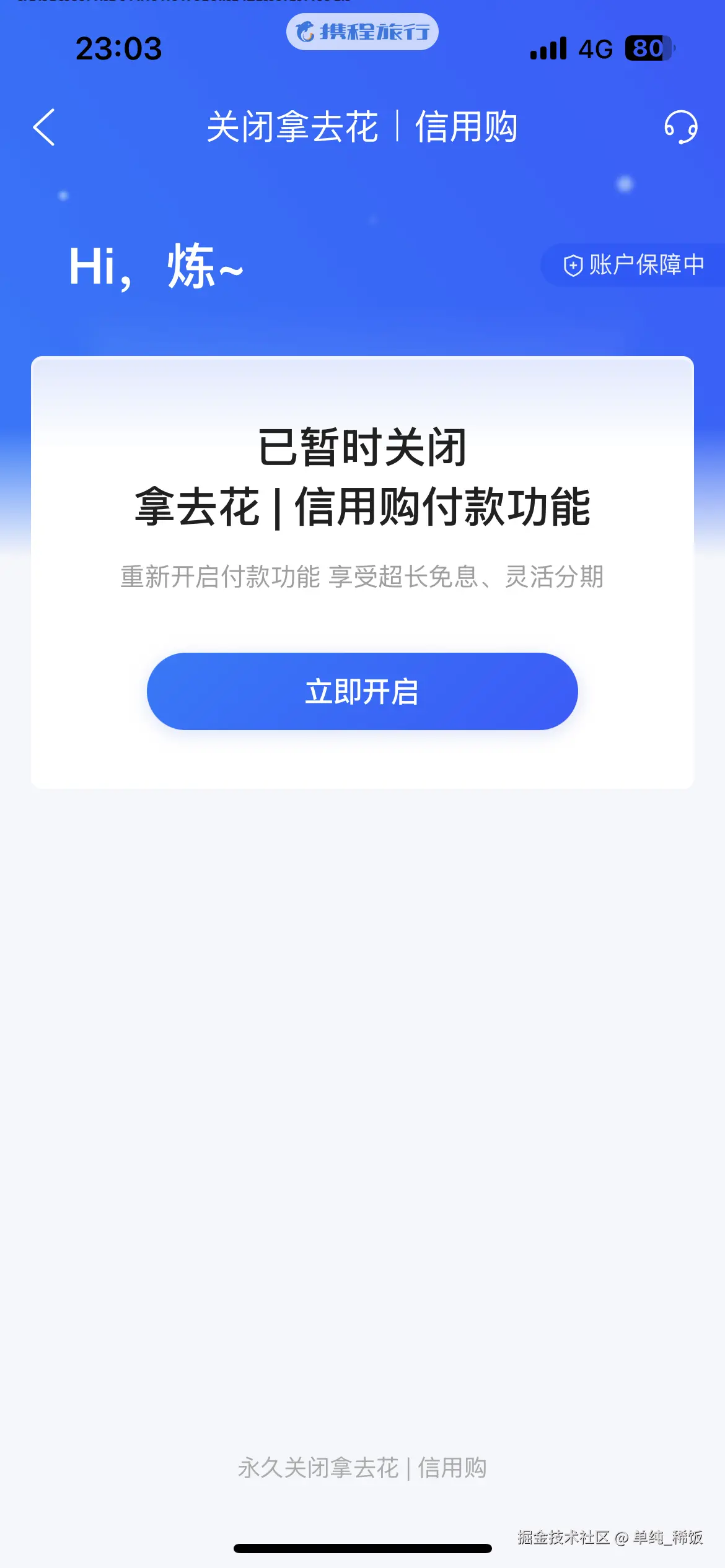Click the greeting text Hi, 炼~

[155, 266]
